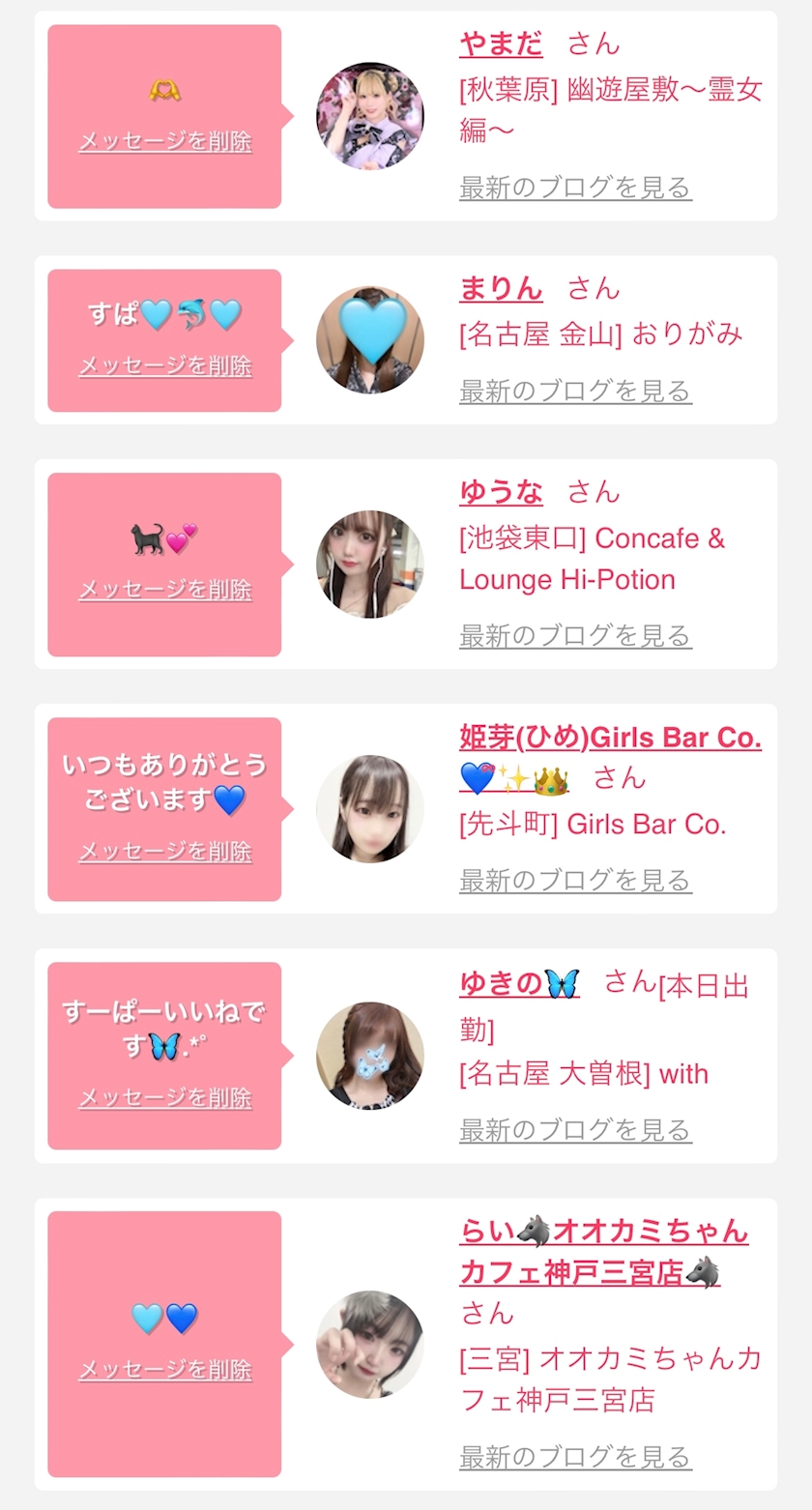Open ゆうな's profile name link
The width and height of the screenshot is (812, 1510).
point(501,493)
